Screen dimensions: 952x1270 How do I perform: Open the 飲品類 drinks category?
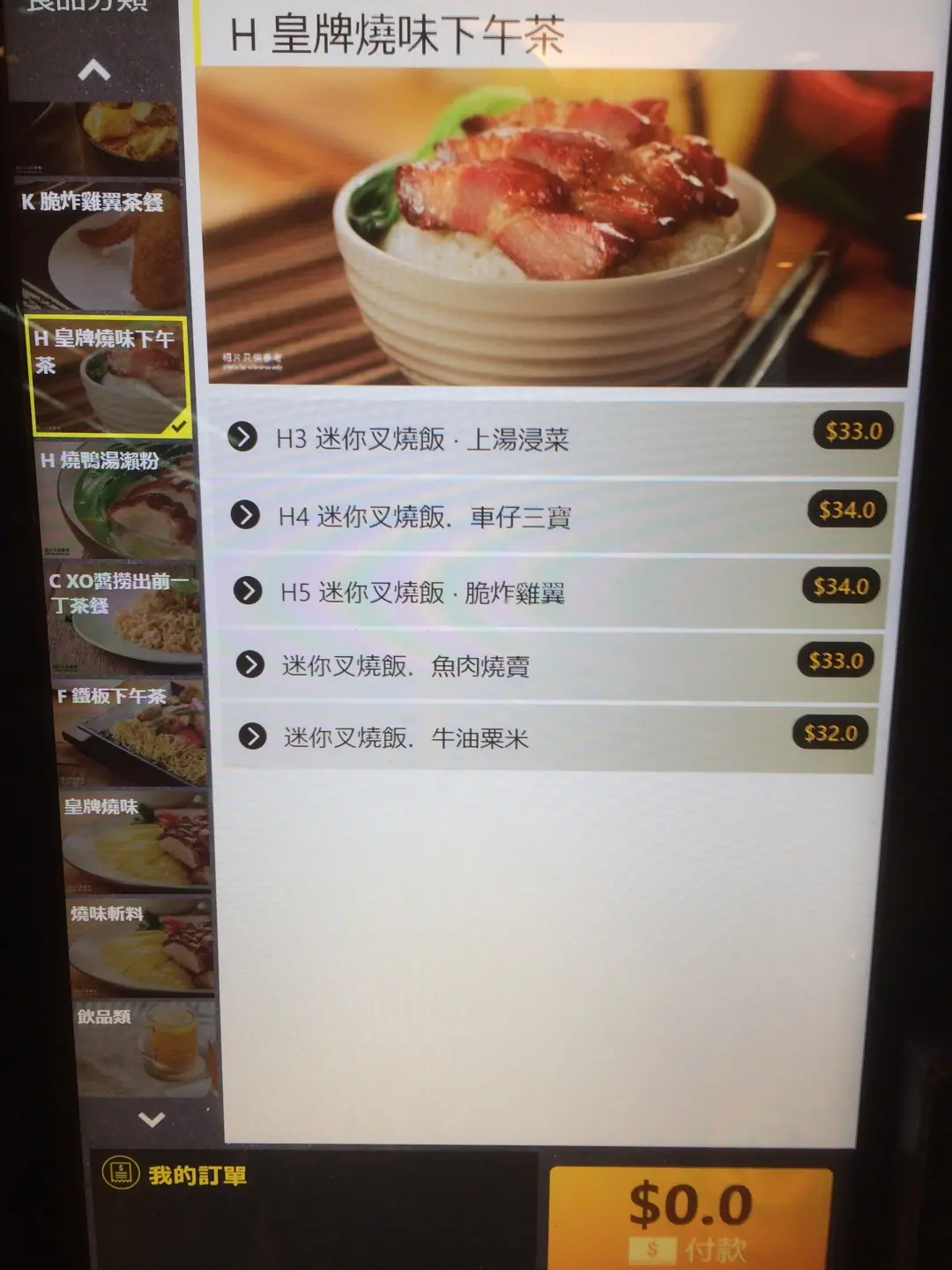pyautogui.click(x=145, y=1050)
